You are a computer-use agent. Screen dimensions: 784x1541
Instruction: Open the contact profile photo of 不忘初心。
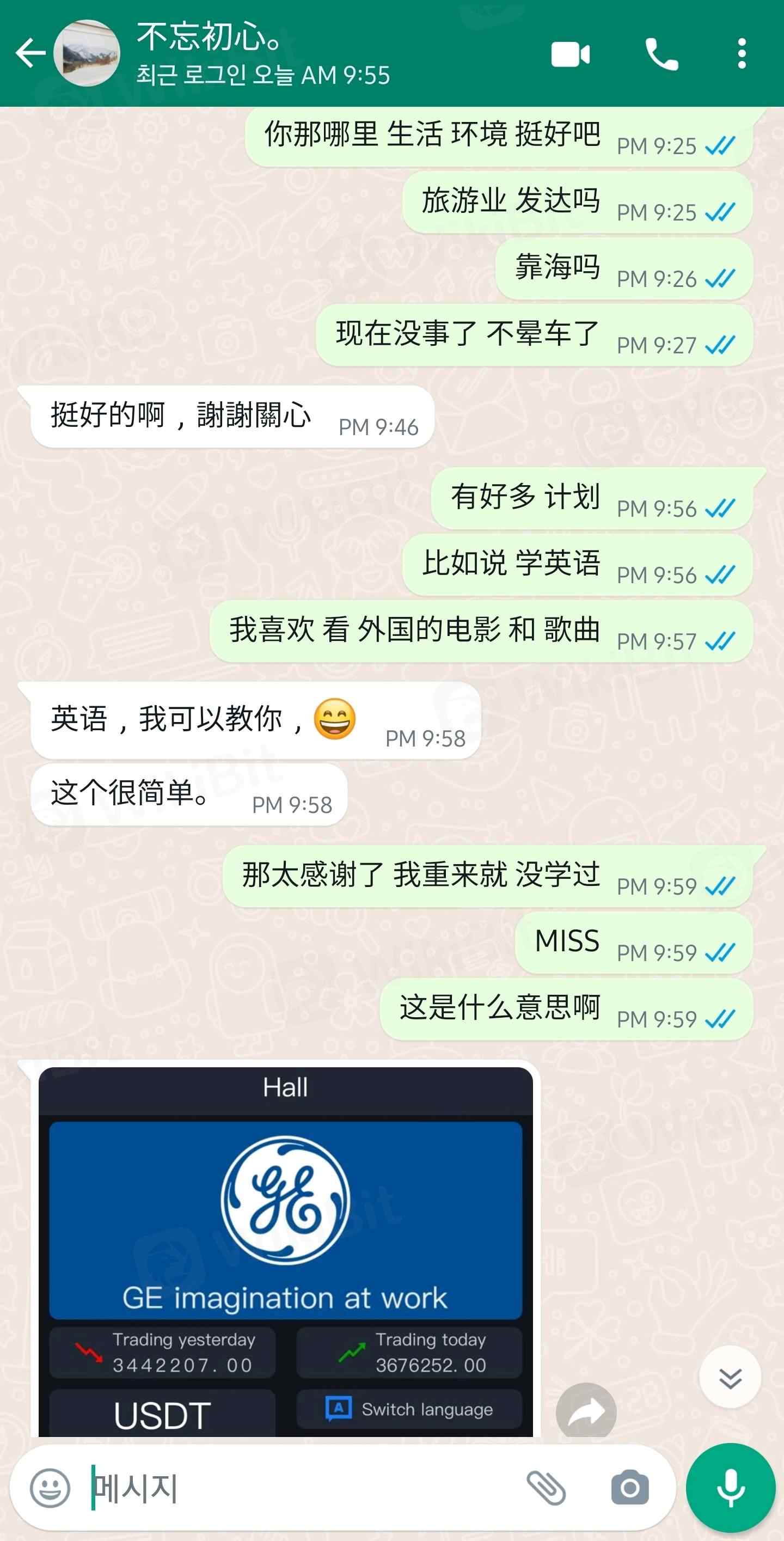pyautogui.click(x=87, y=54)
